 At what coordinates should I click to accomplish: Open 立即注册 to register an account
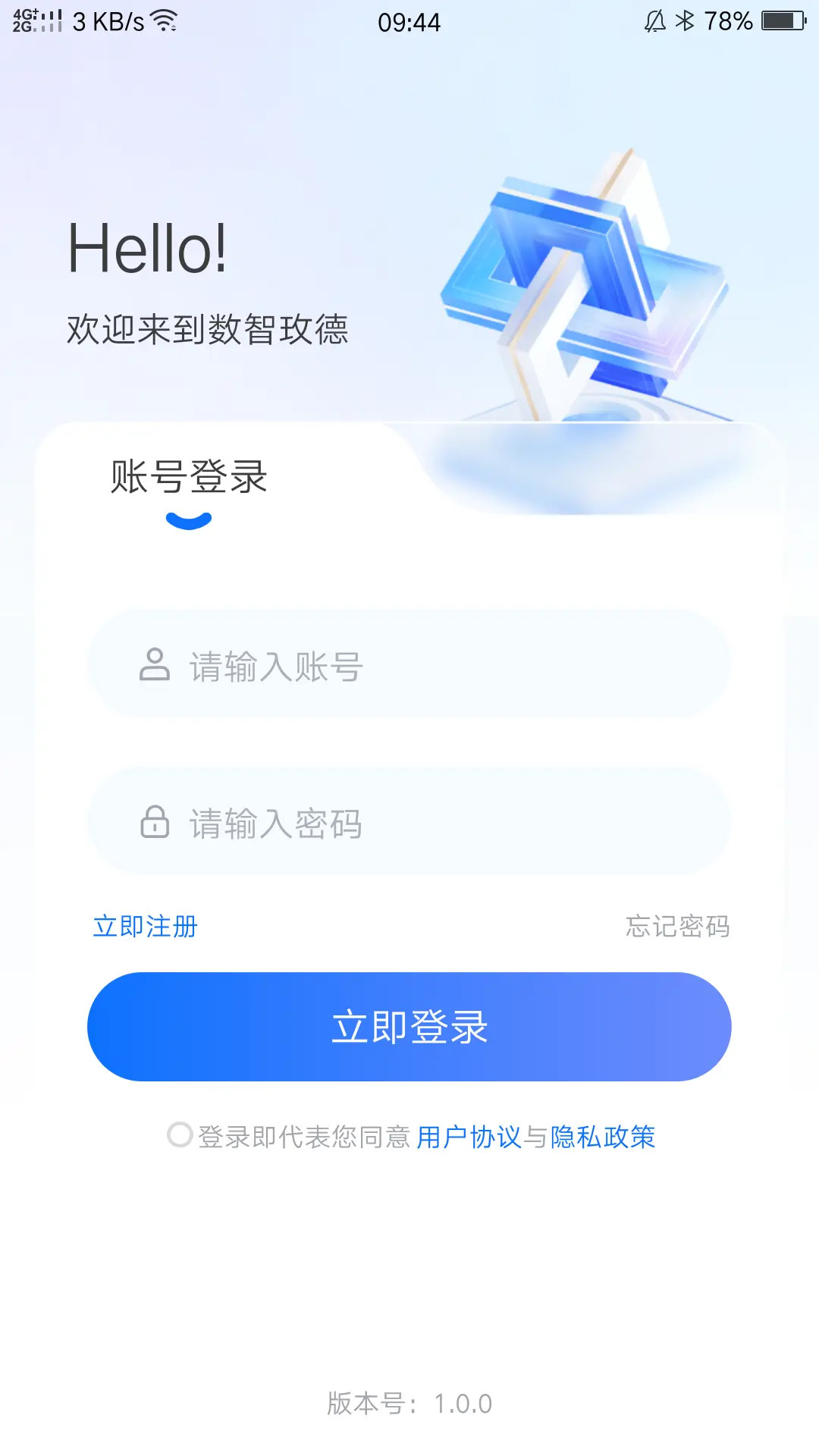(x=145, y=927)
